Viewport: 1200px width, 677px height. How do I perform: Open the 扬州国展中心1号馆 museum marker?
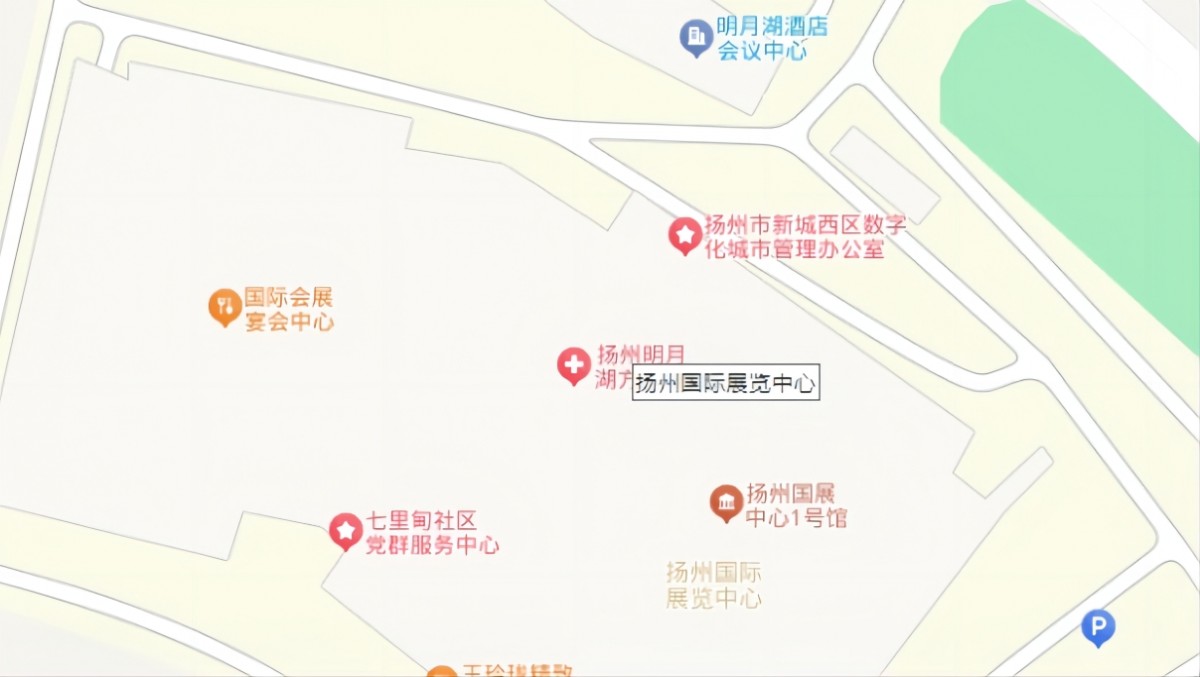726,502
